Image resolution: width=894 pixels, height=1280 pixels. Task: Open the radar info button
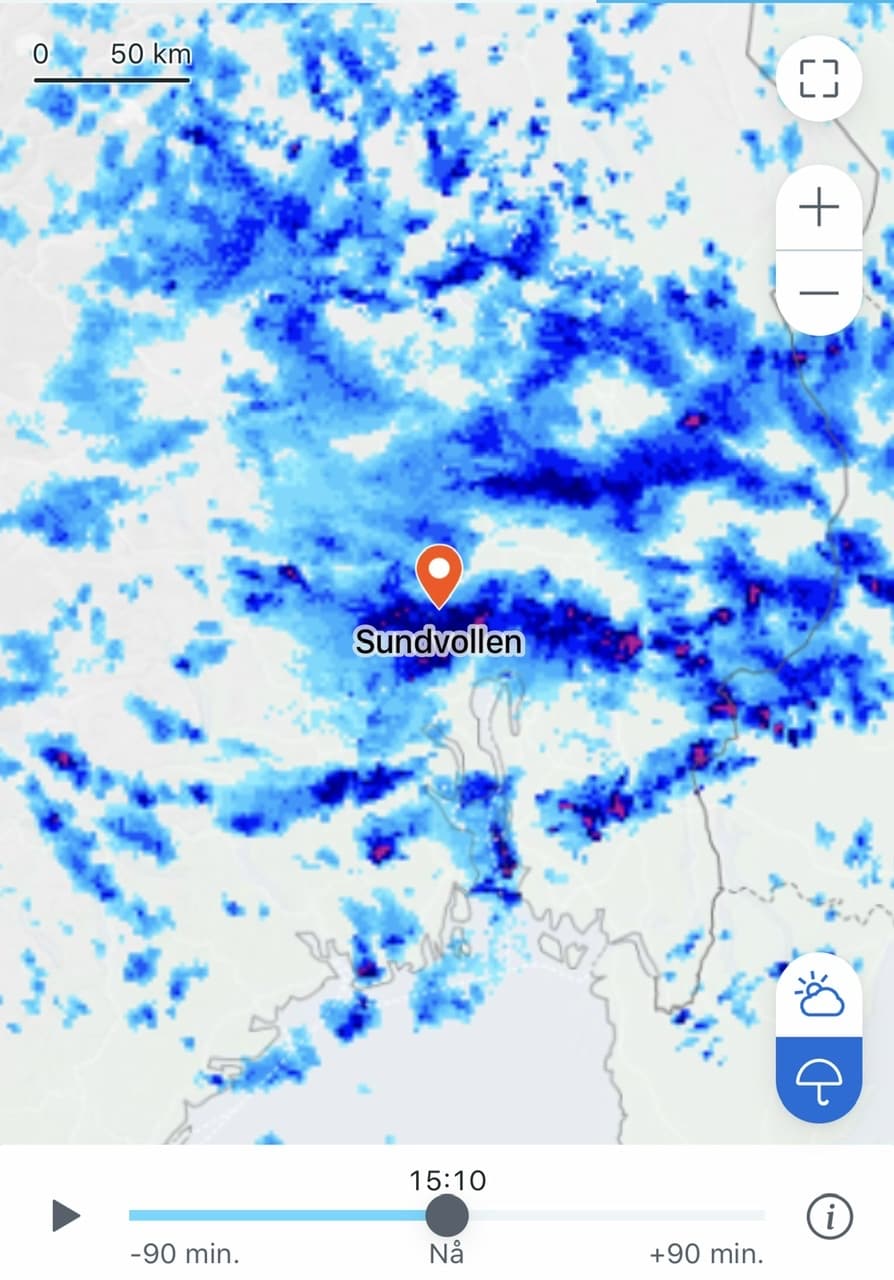829,1216
